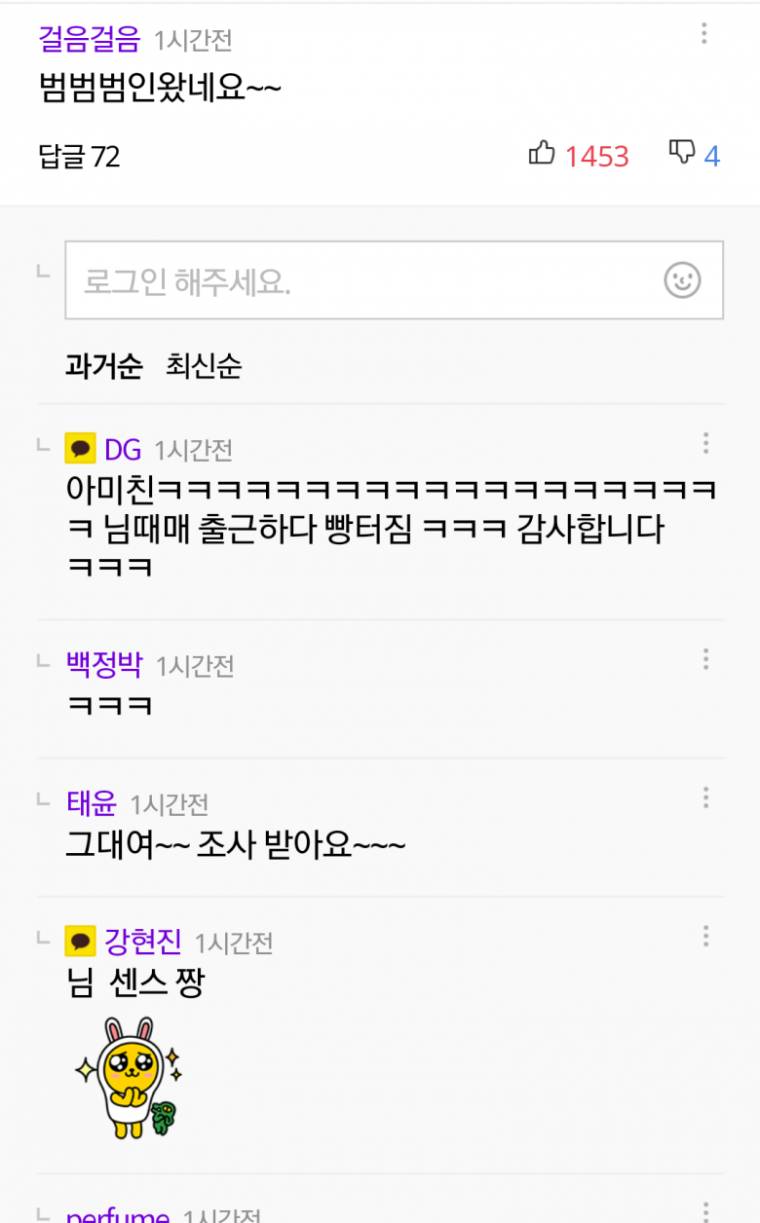Open more options for 백정박's reply
This screenshot has height=1223, width=760.
tap(706, 659)
